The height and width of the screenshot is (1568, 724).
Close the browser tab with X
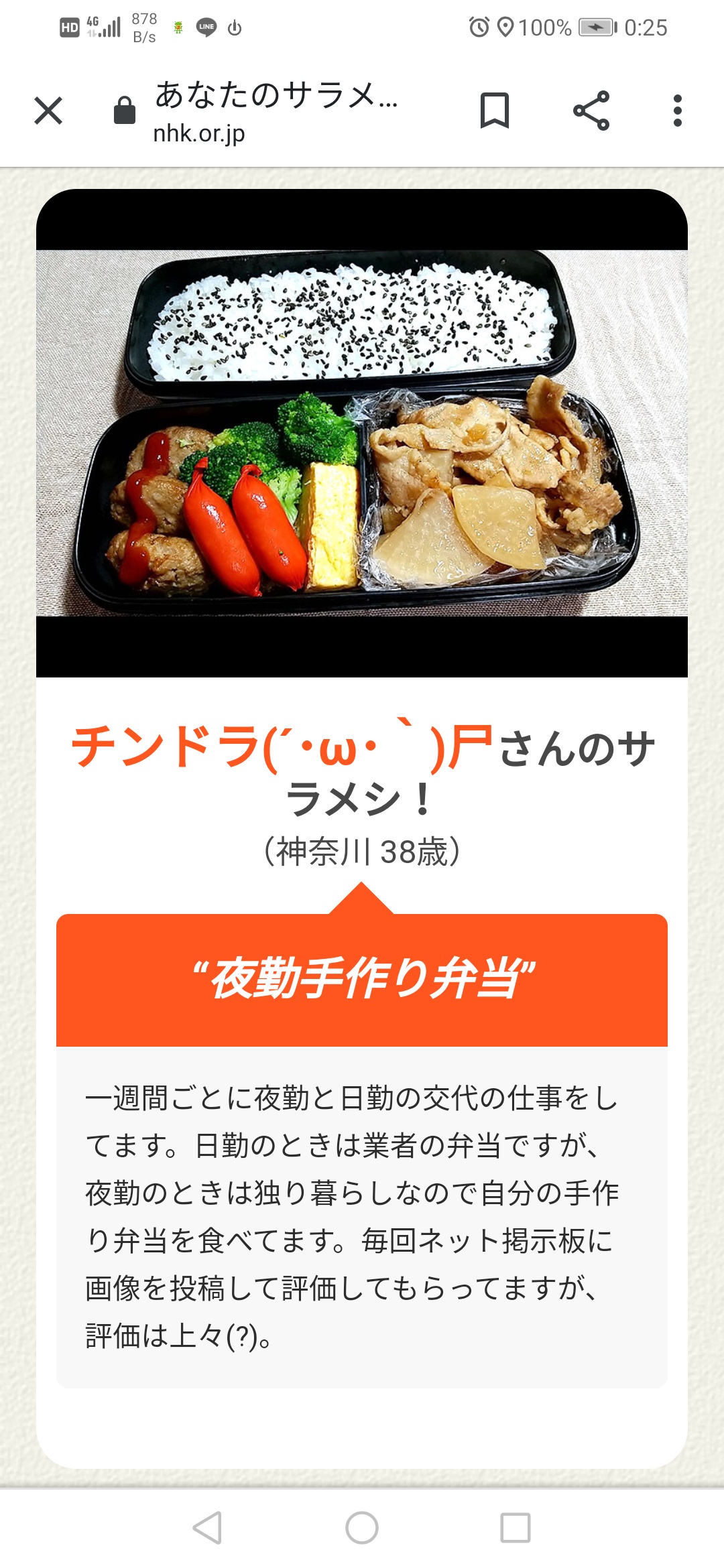point(48,111)
